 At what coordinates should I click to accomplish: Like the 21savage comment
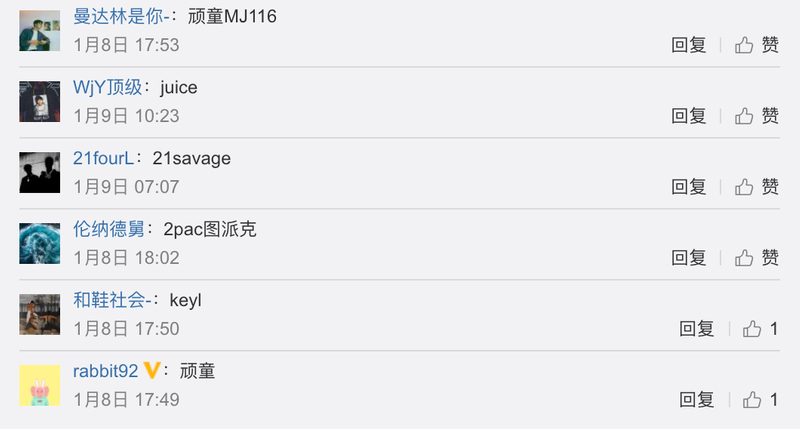[x=757, y=187]
